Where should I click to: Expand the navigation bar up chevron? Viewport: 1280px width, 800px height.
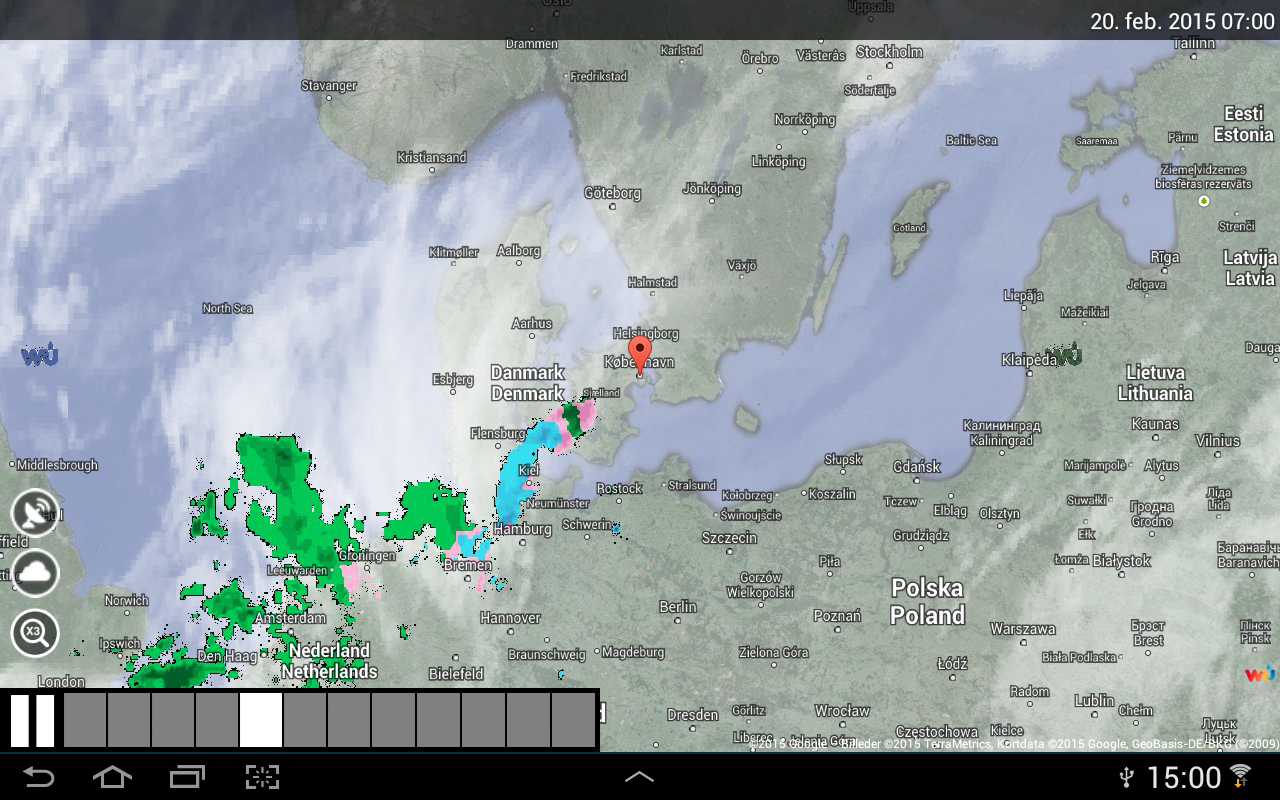click(639, 777)
